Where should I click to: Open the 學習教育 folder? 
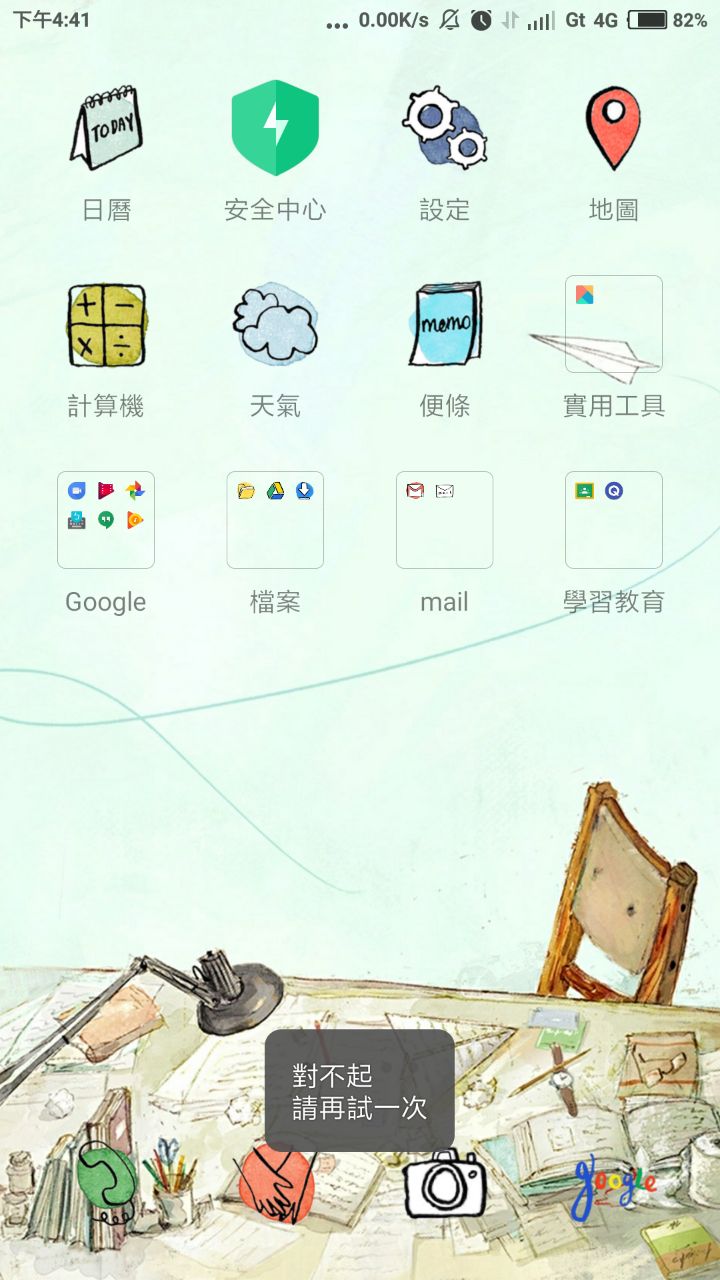[x=613, y=520]
